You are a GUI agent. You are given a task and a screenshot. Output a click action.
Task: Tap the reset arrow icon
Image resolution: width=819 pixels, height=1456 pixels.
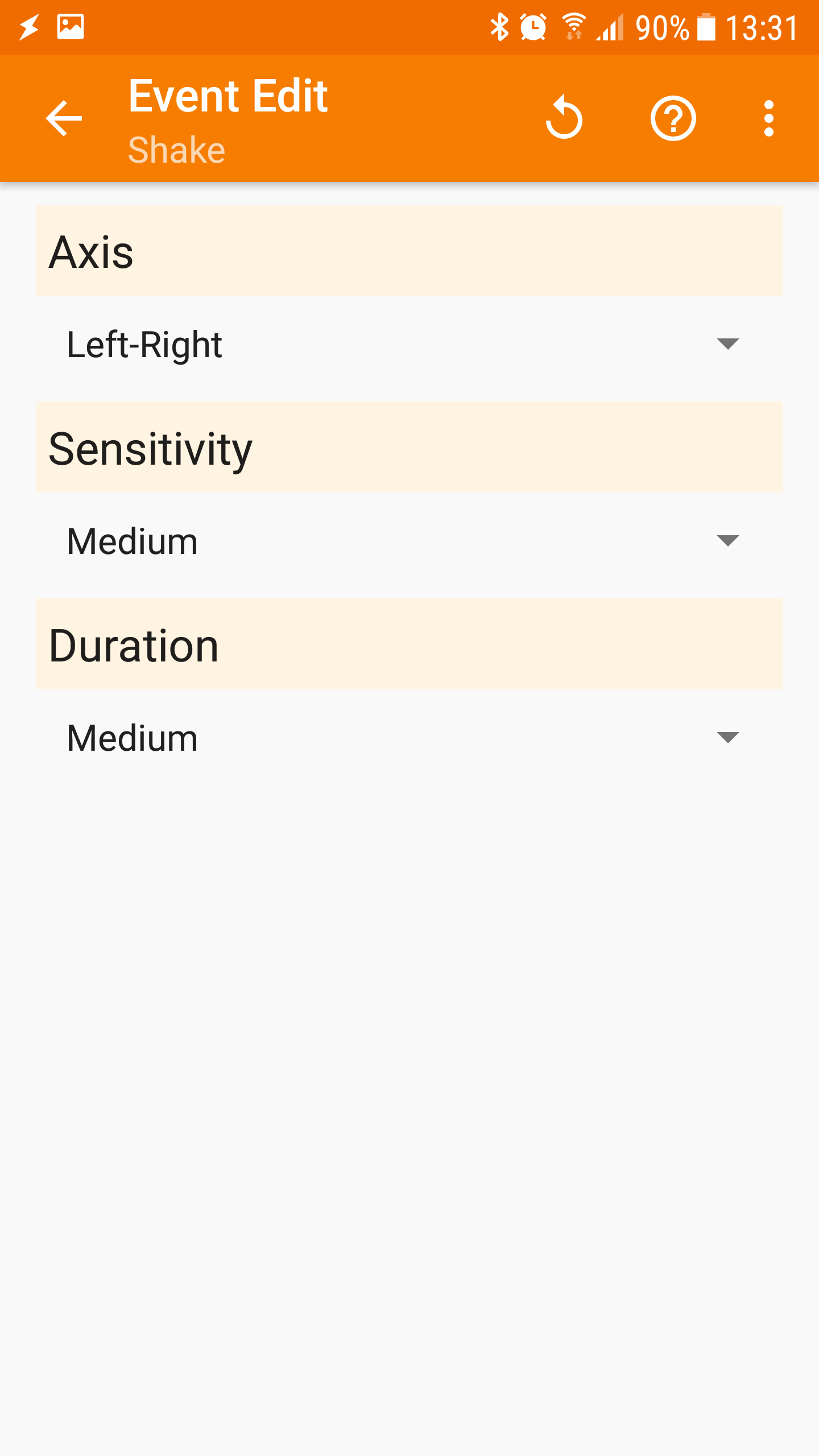(x=564, y=118)
